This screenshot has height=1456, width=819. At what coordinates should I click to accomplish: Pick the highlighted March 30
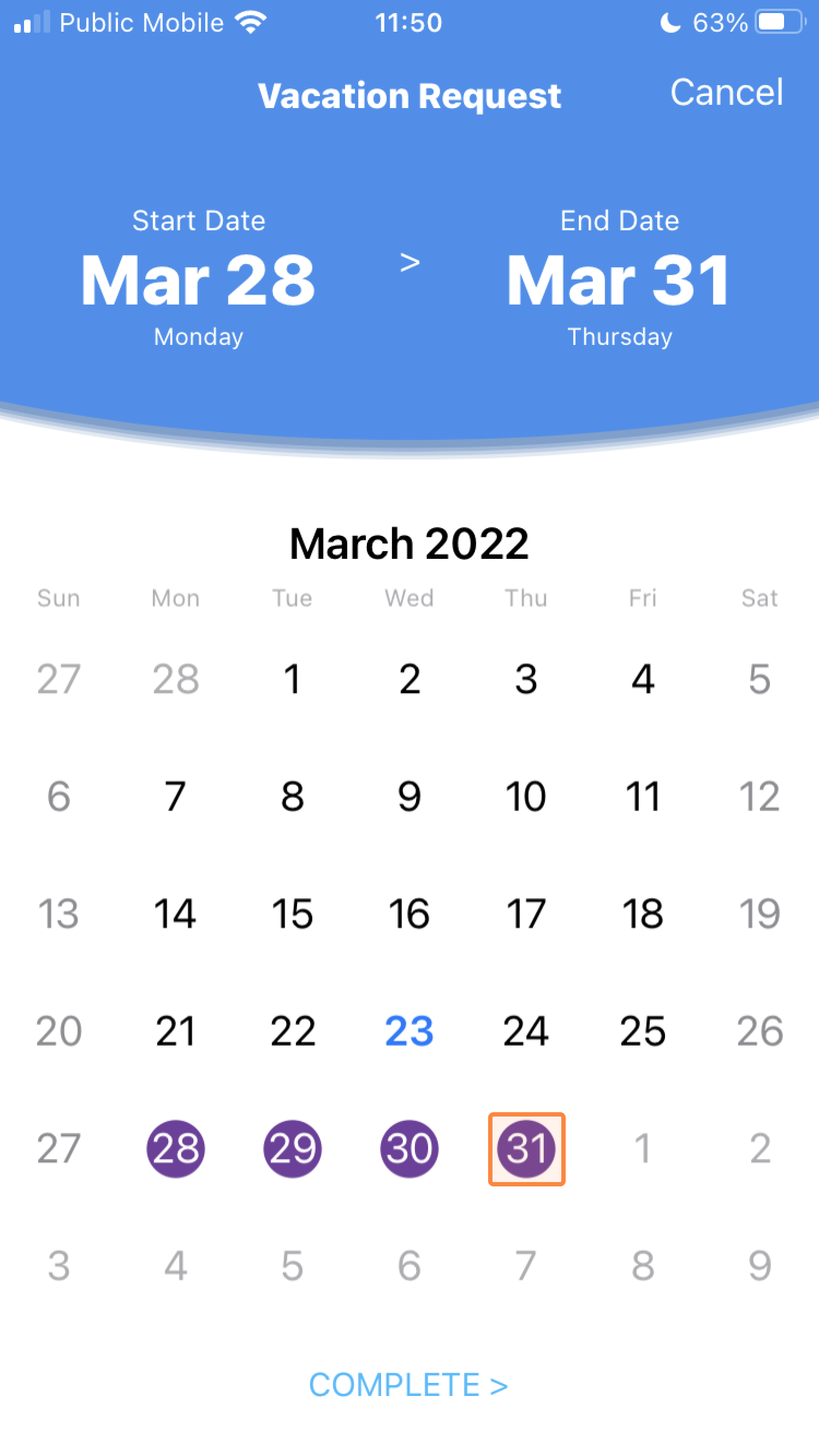[409, 1149]
